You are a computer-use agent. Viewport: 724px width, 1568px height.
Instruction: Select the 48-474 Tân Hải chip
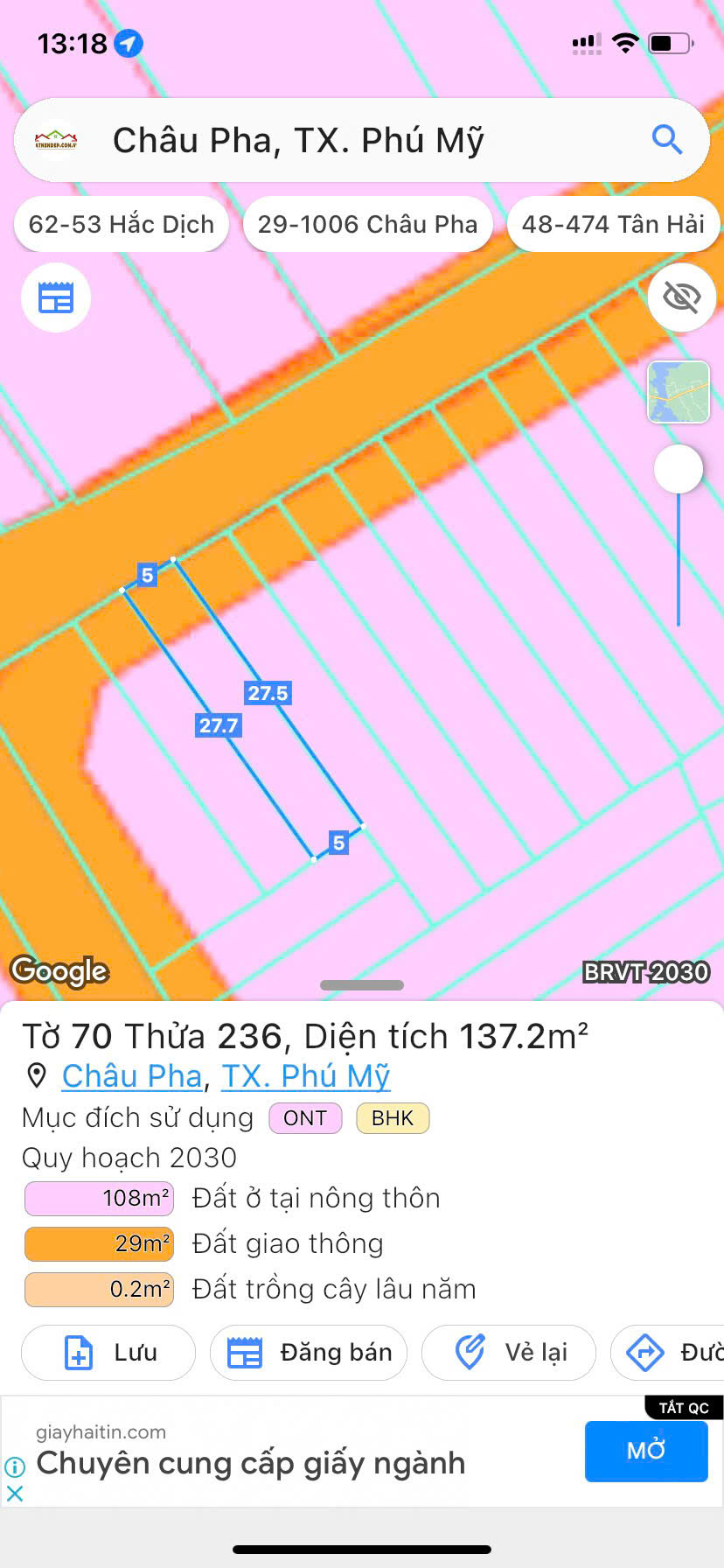point(613,225)
